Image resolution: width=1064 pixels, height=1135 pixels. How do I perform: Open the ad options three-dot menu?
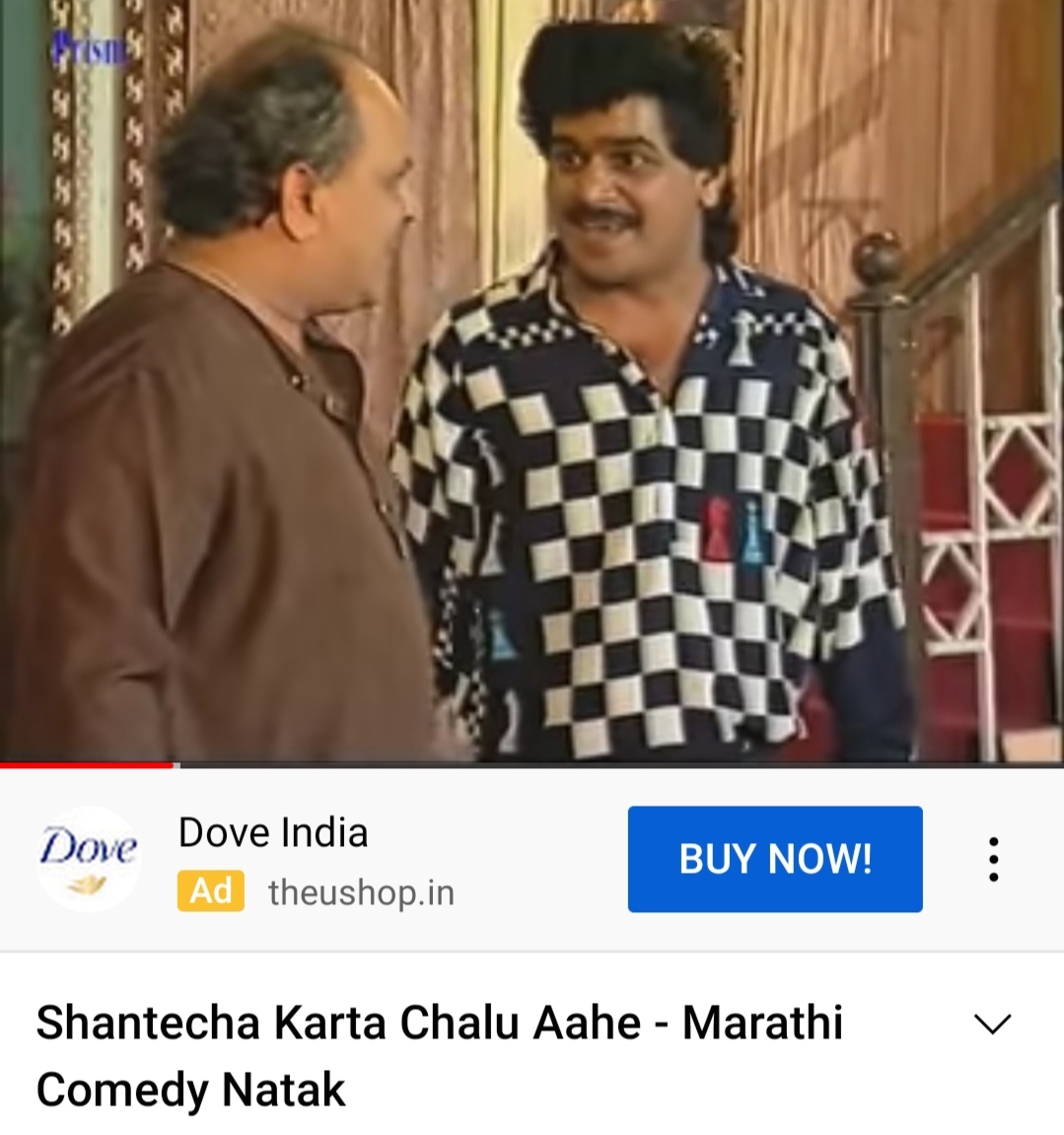993,859
